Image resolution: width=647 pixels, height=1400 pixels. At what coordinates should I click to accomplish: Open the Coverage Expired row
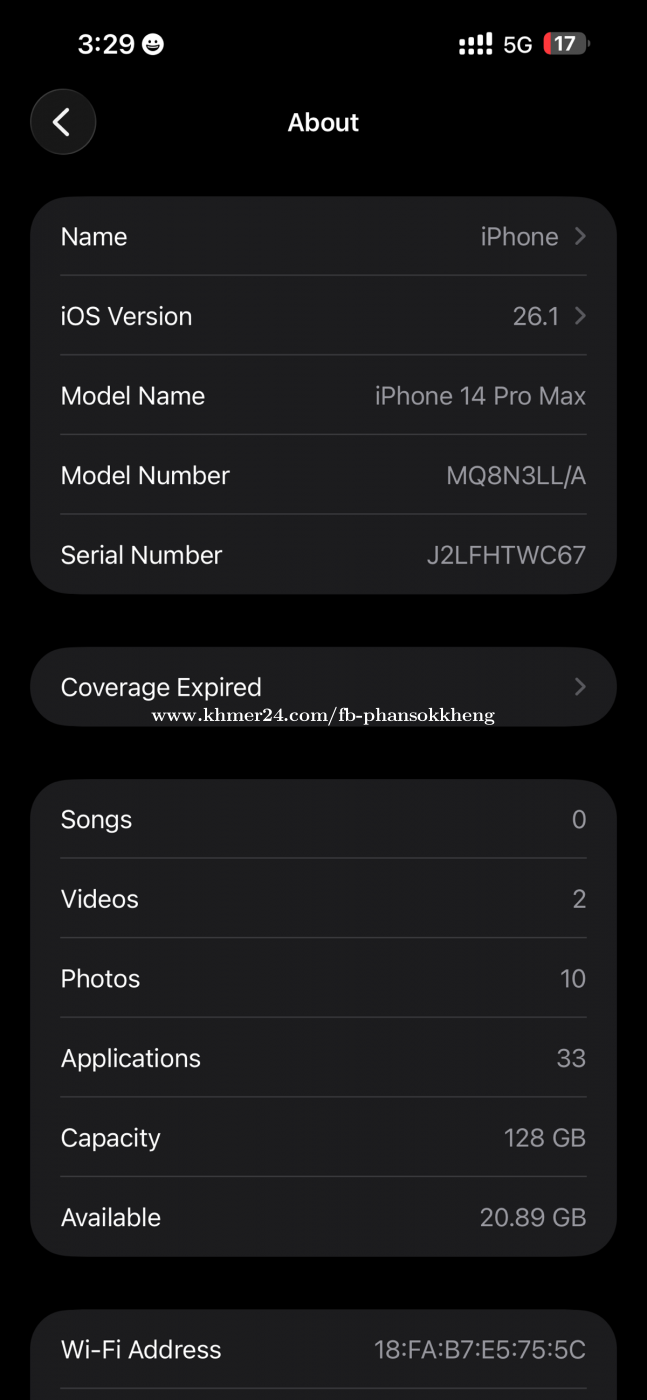click(323, 687)
